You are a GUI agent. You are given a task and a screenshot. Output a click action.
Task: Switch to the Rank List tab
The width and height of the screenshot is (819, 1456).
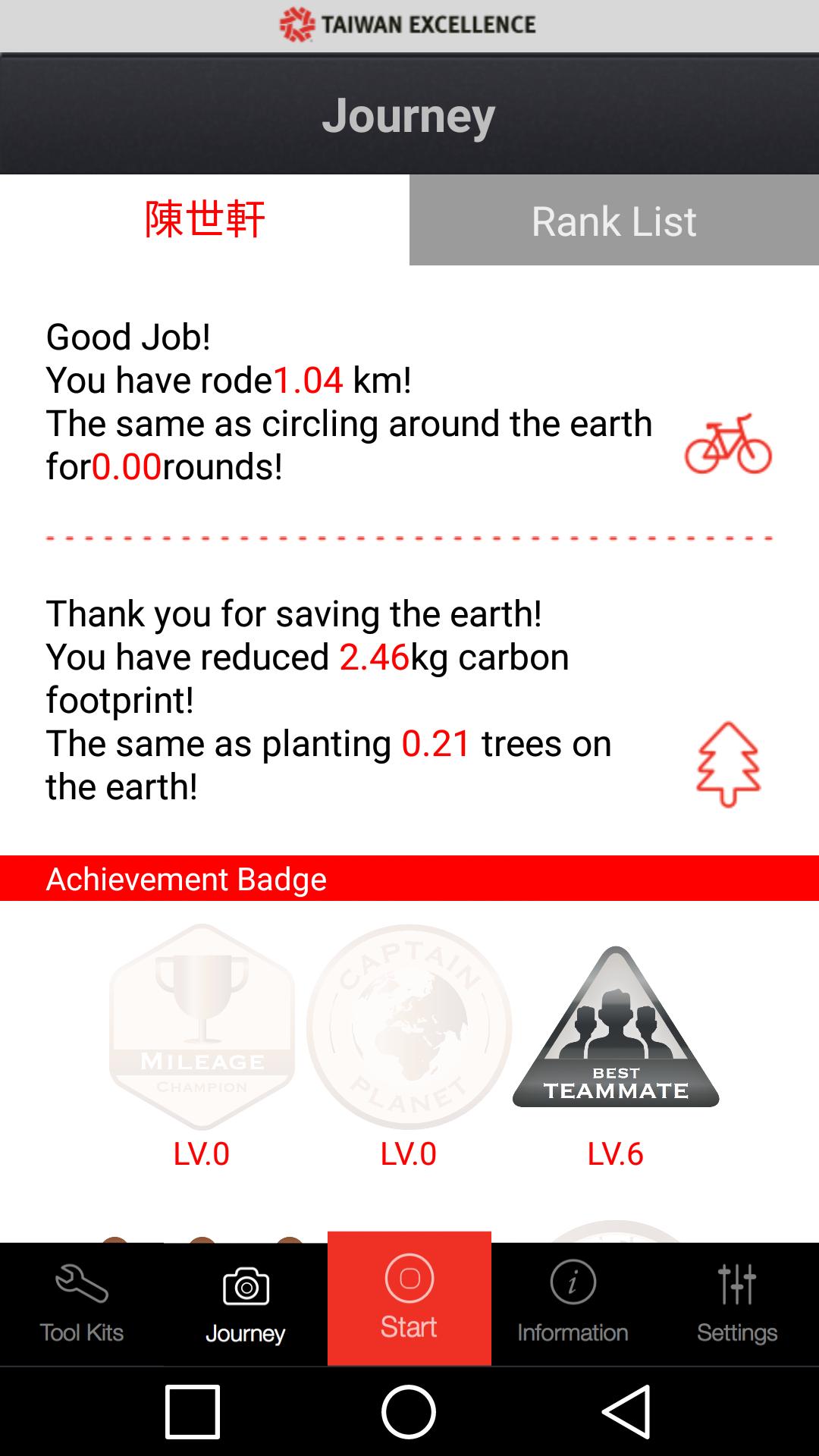click(x=614, y=221)
